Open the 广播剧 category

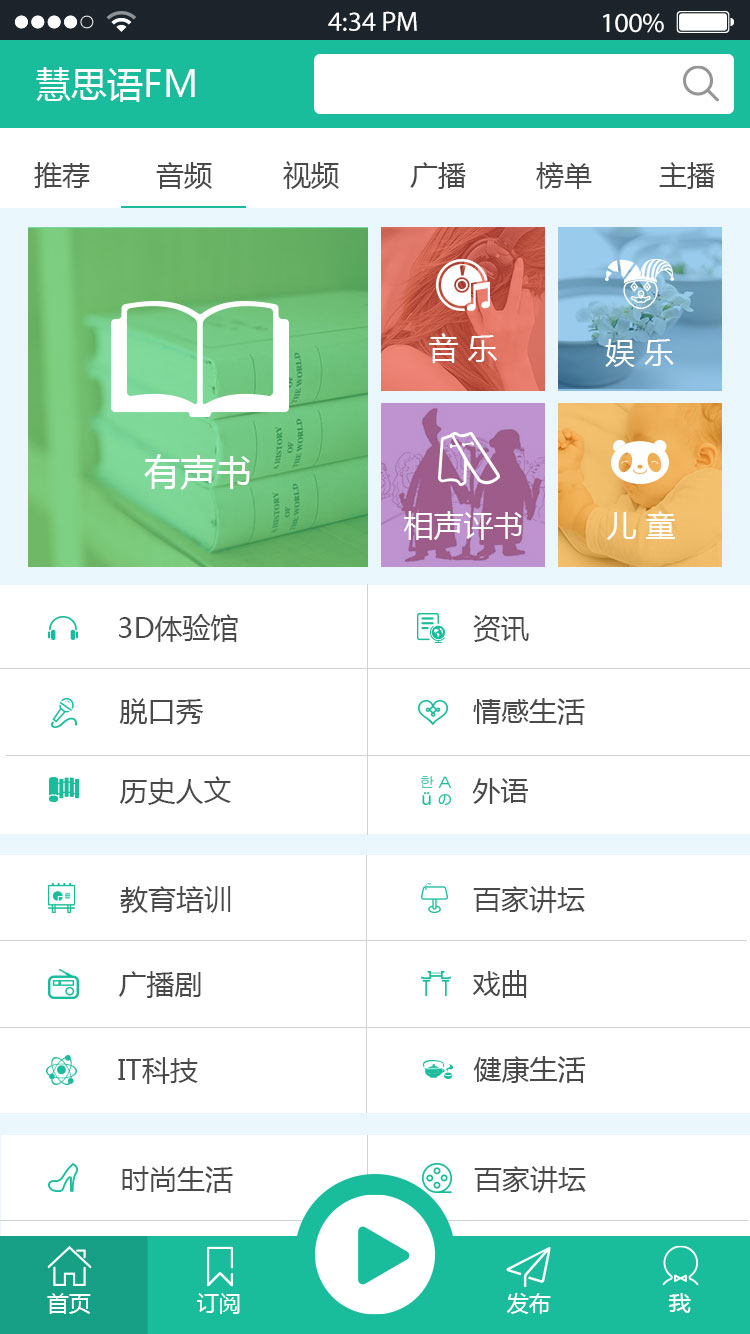[160, 985]
